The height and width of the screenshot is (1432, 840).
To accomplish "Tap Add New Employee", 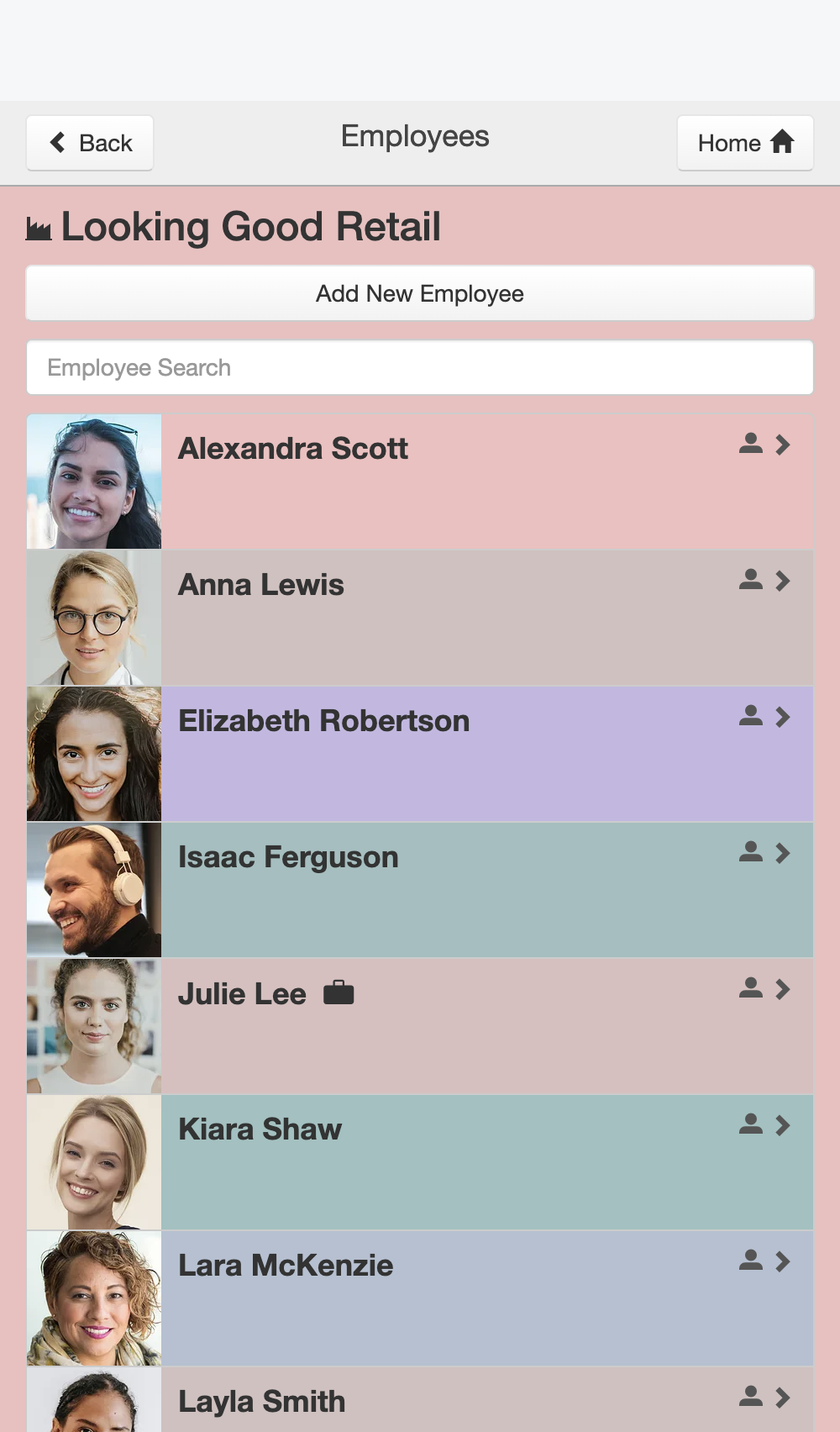I will click(420, 293).
